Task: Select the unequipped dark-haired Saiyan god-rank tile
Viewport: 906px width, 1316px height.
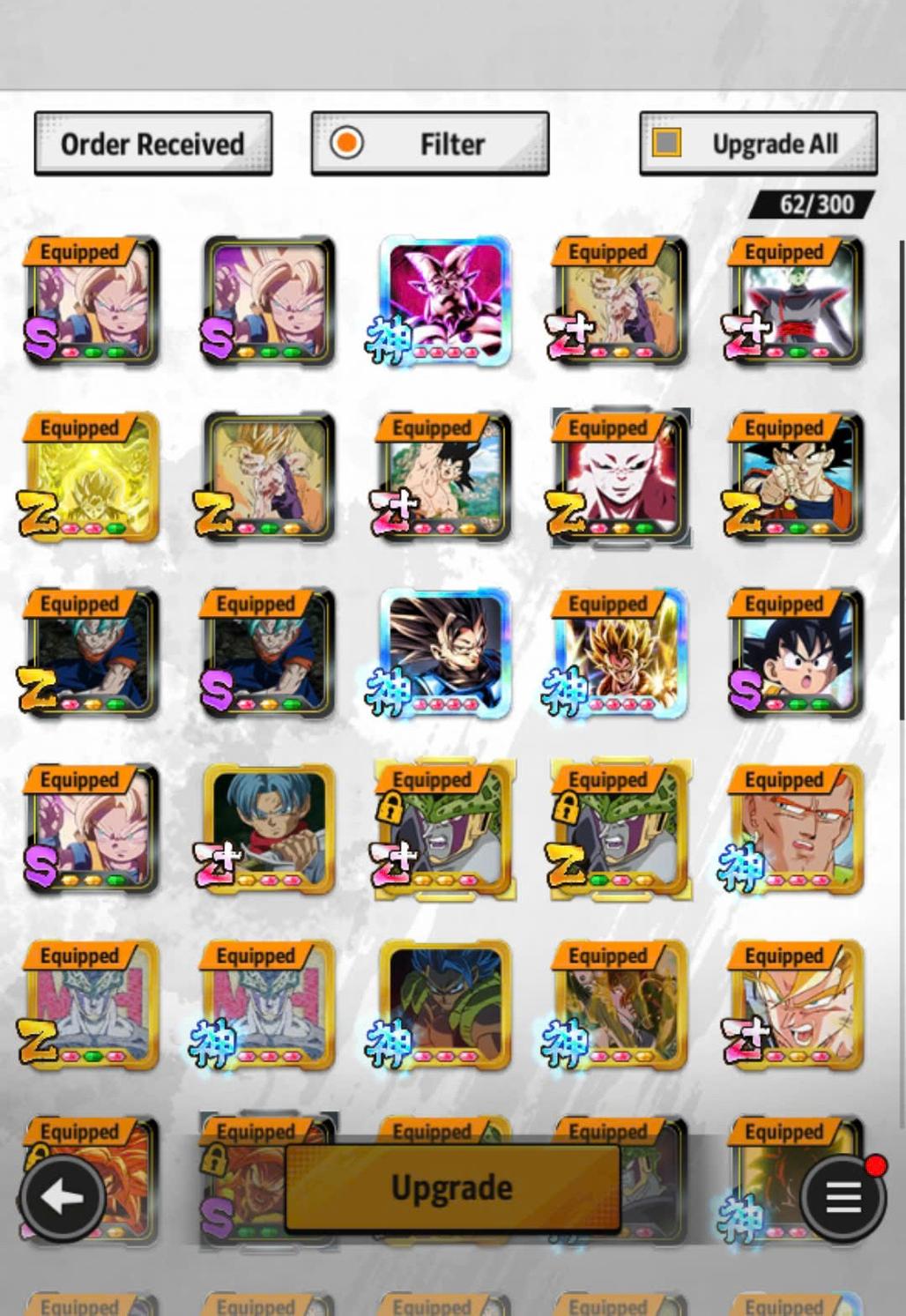Action: [445, 653]
